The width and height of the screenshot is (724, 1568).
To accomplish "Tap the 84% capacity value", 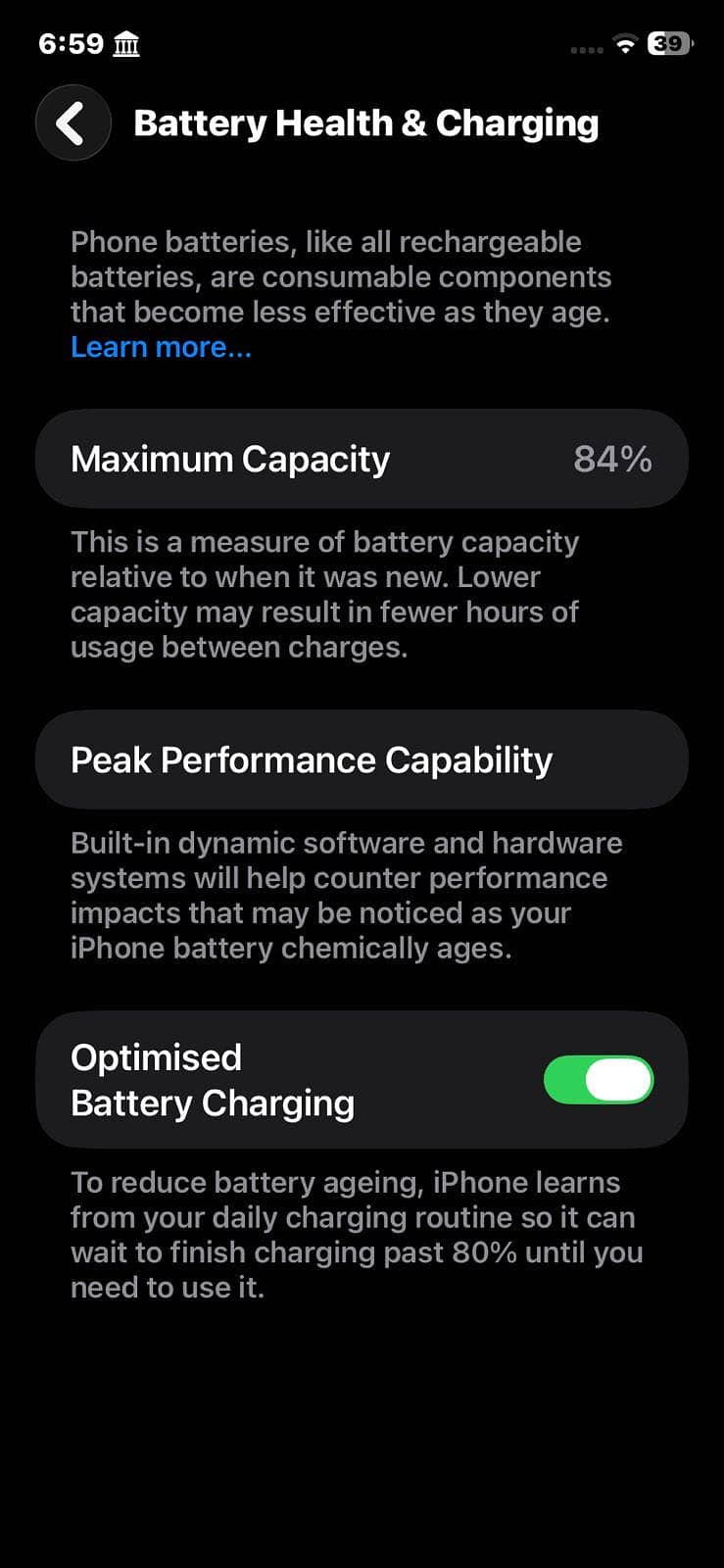I will [x=613, y=458].
